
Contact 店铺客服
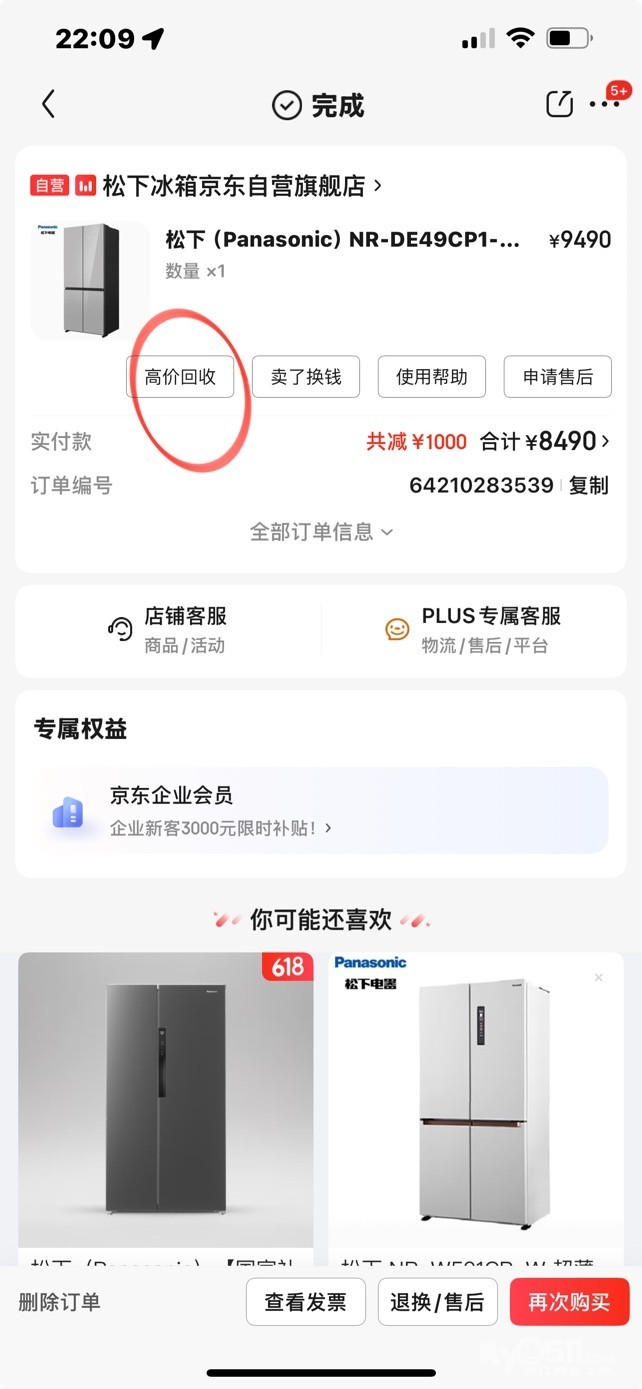(168, 629)
